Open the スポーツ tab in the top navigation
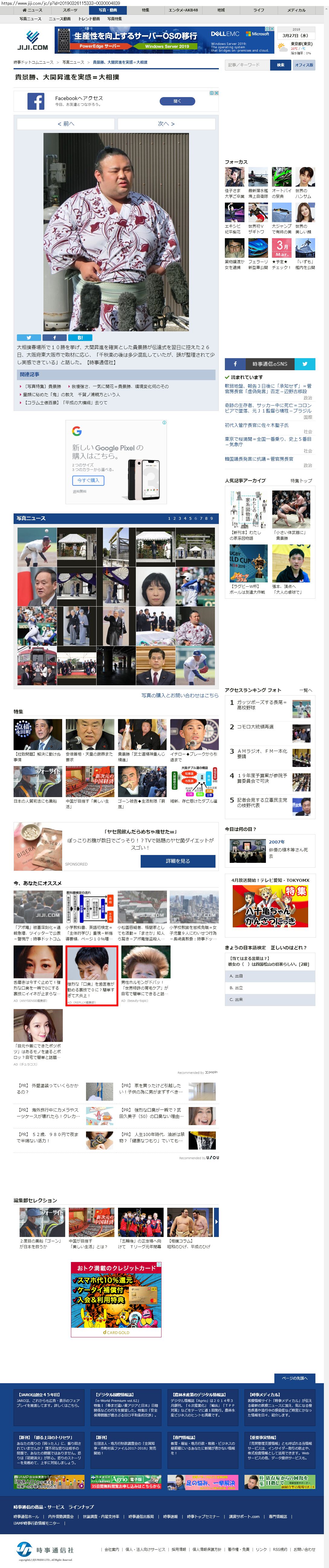The height and width of the screenshot is (1568, 329). (x=70, y=10)
